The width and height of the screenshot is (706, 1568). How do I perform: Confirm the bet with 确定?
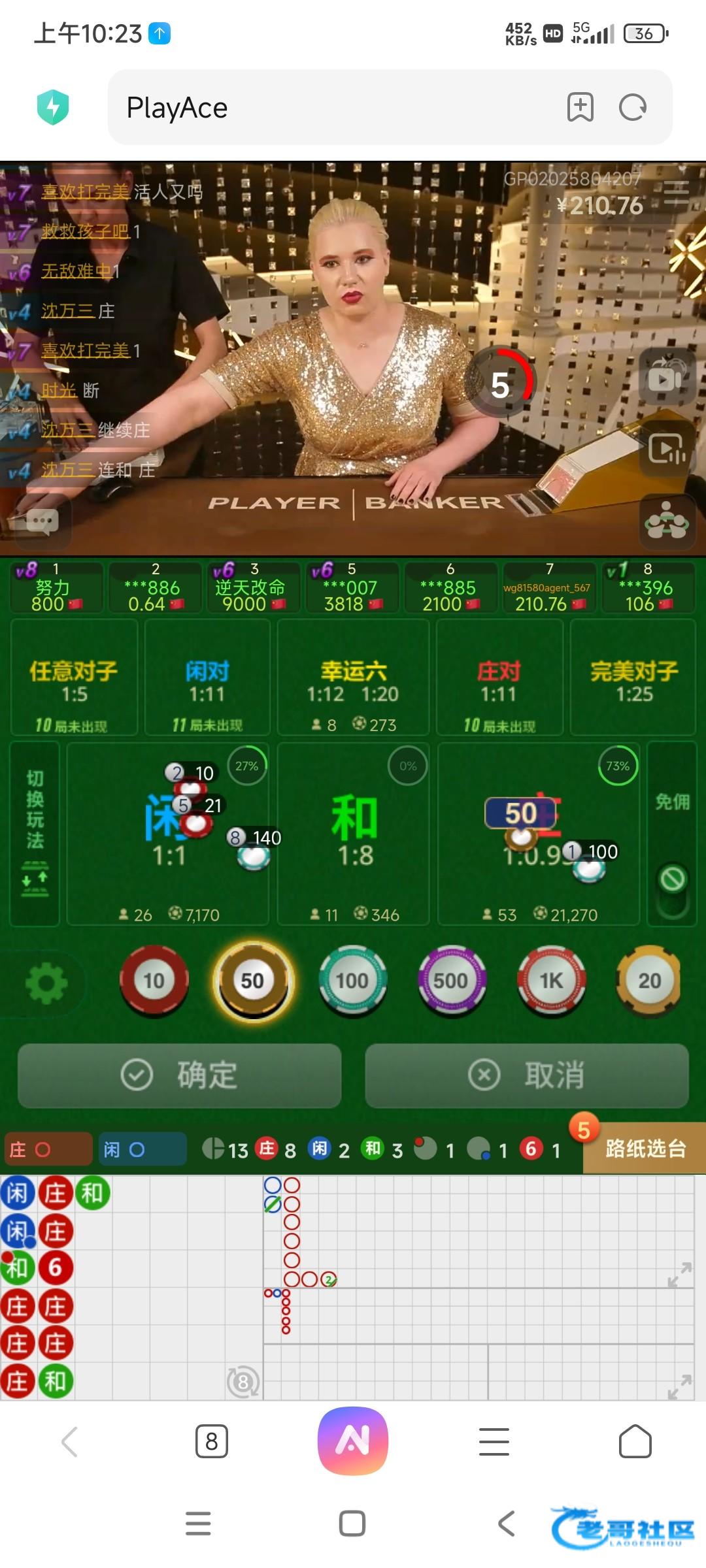click(180, 1075)
